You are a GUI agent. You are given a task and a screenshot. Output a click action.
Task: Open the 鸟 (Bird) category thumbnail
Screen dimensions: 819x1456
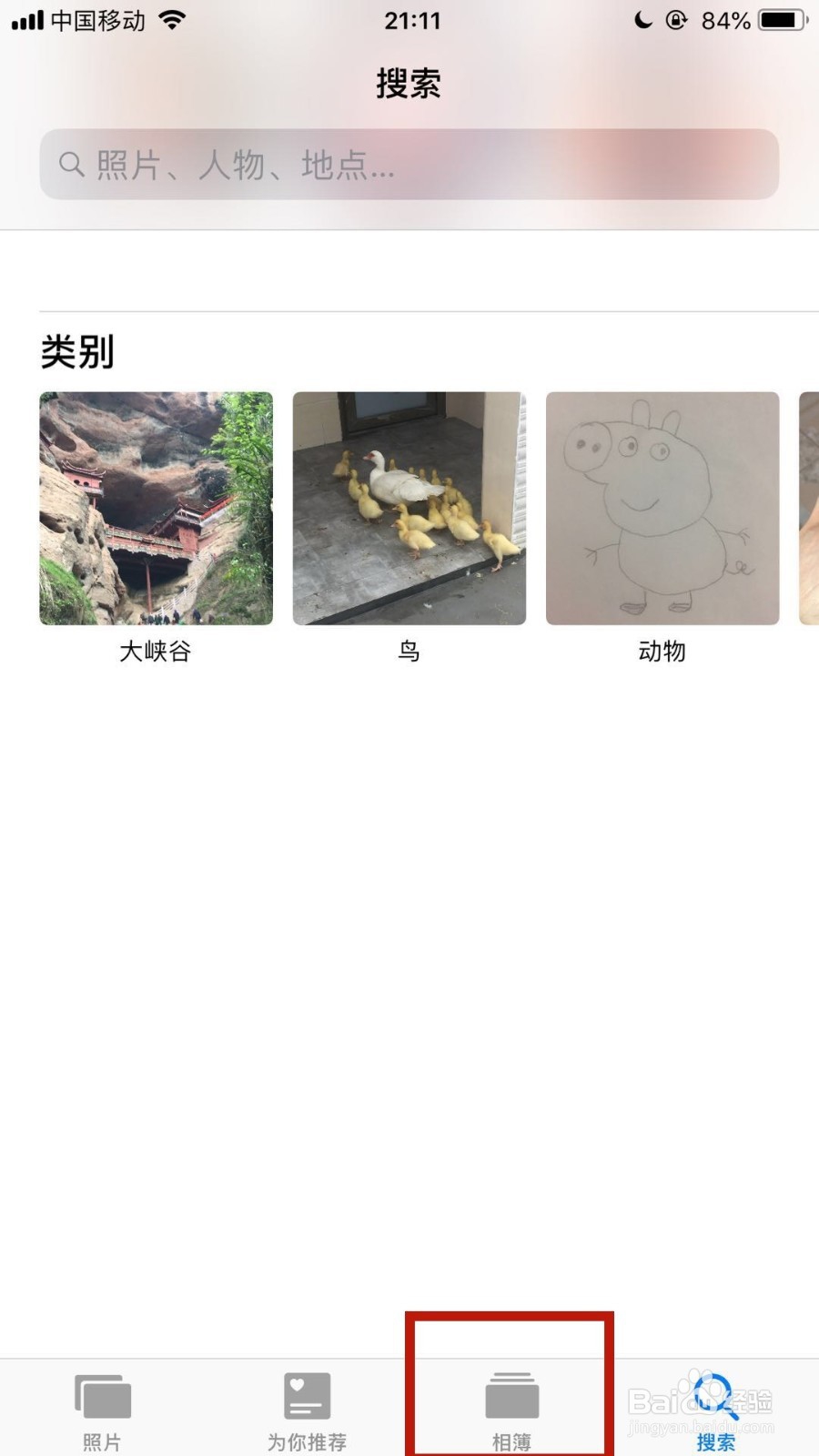pyautogui.click(x=408, y=510)
